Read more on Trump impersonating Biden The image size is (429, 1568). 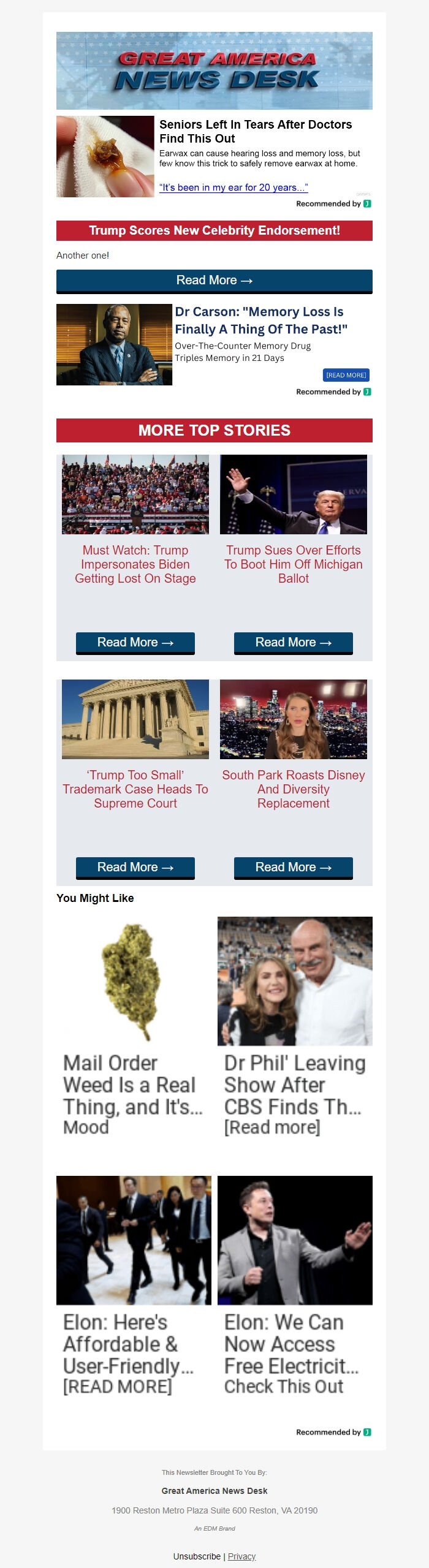coord(135,642)
